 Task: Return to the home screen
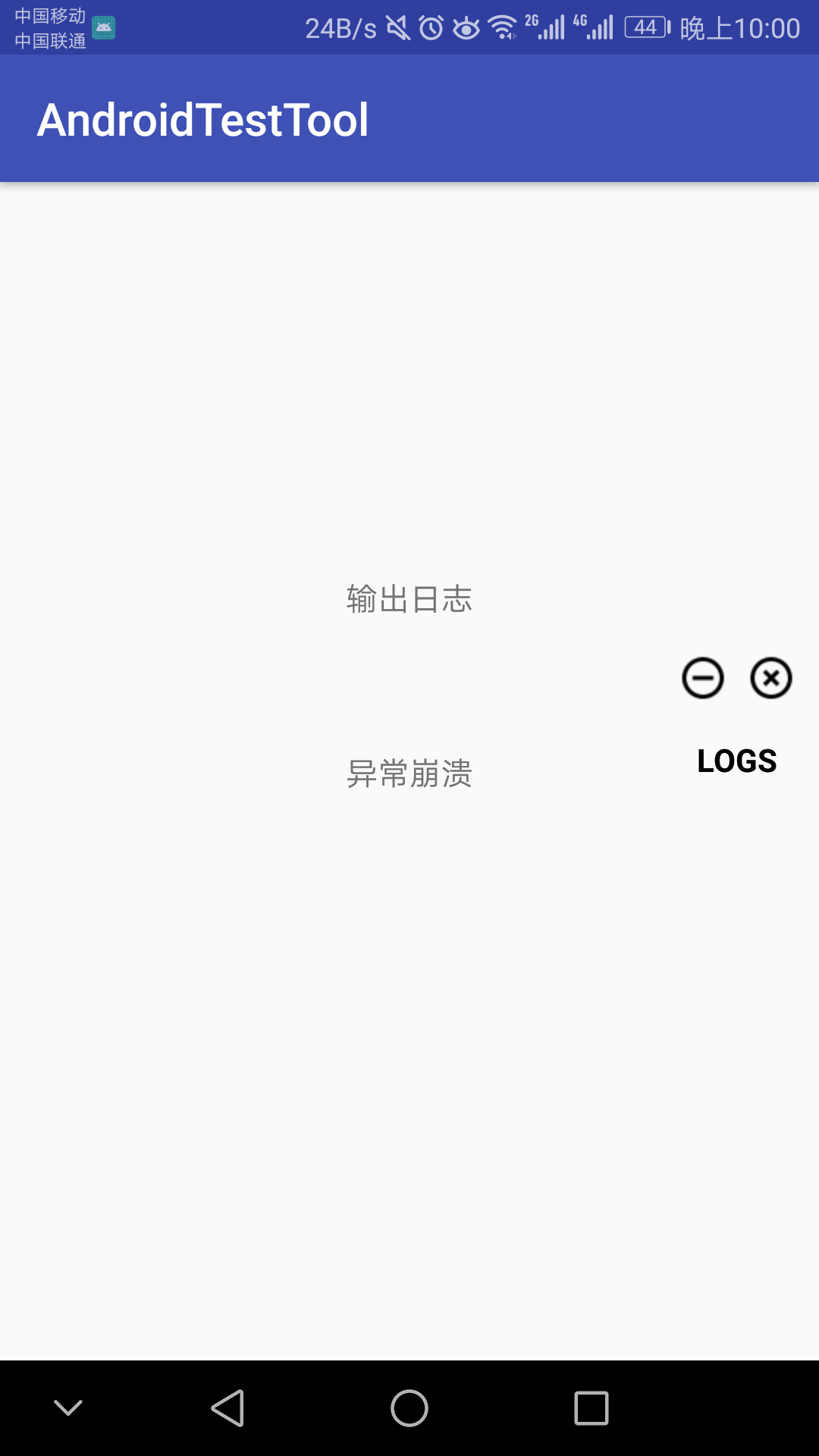pos(409,1408)
